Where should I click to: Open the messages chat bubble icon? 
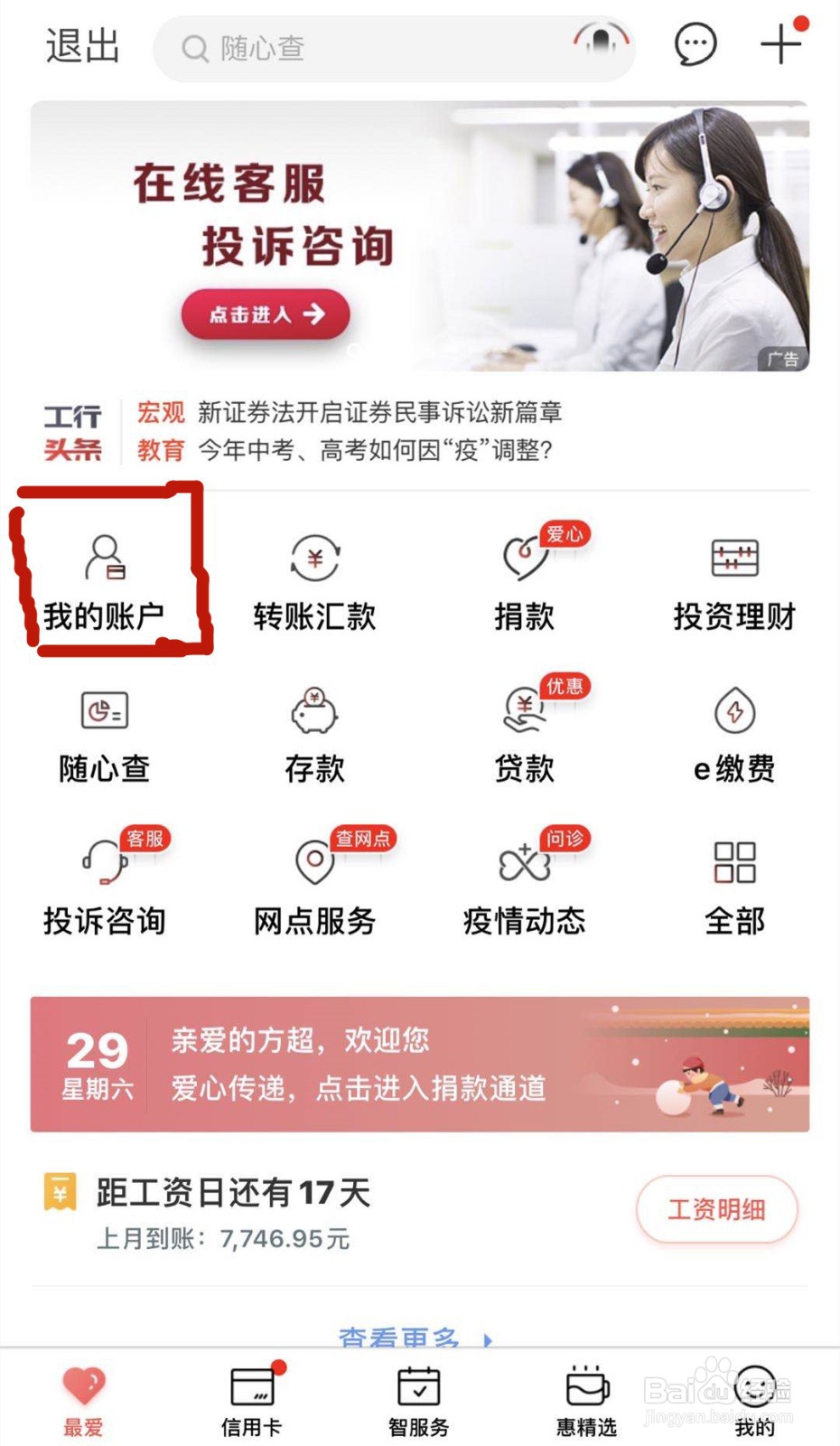[x=695, y=45]
